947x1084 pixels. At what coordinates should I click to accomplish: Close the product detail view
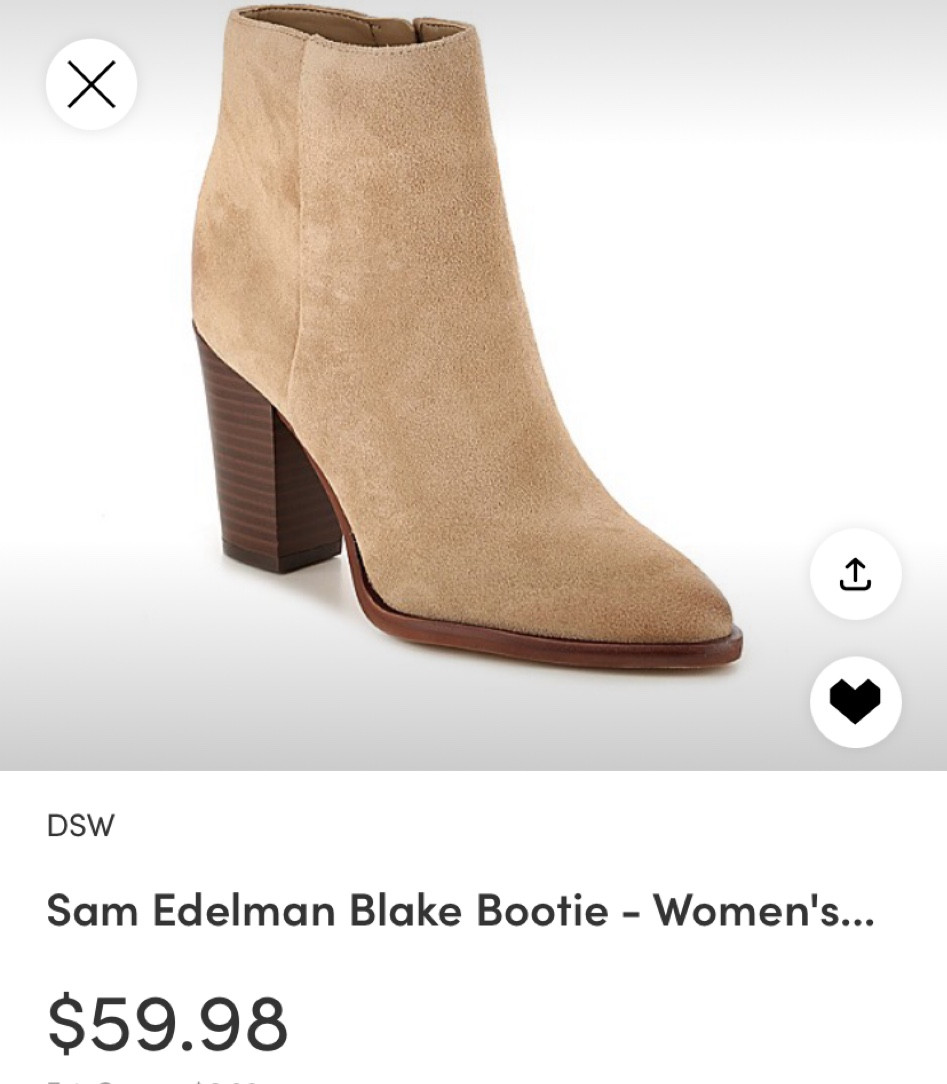[x=91, y=84]
